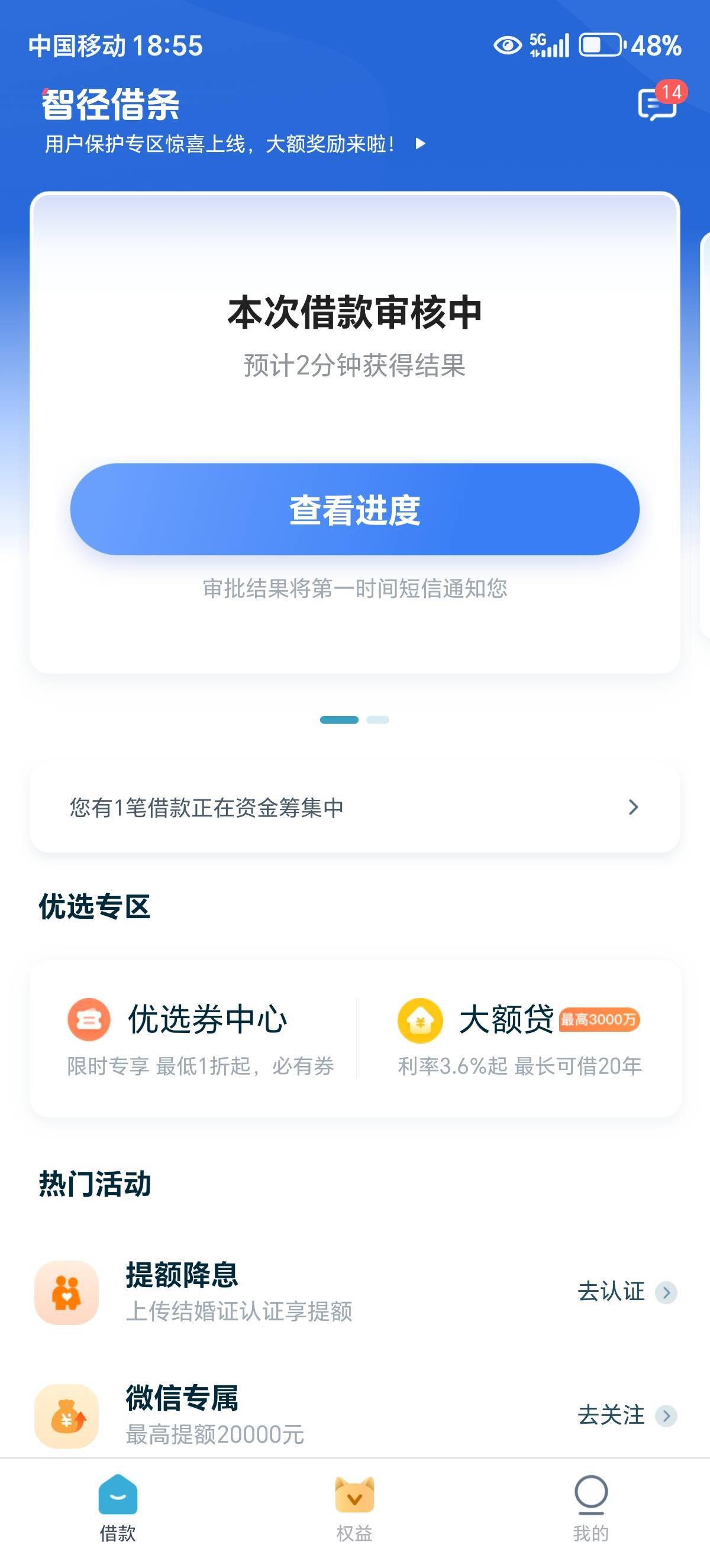
Task: Select the 借款 tab
Action: pyautogui.click(x=118, y=1509)
